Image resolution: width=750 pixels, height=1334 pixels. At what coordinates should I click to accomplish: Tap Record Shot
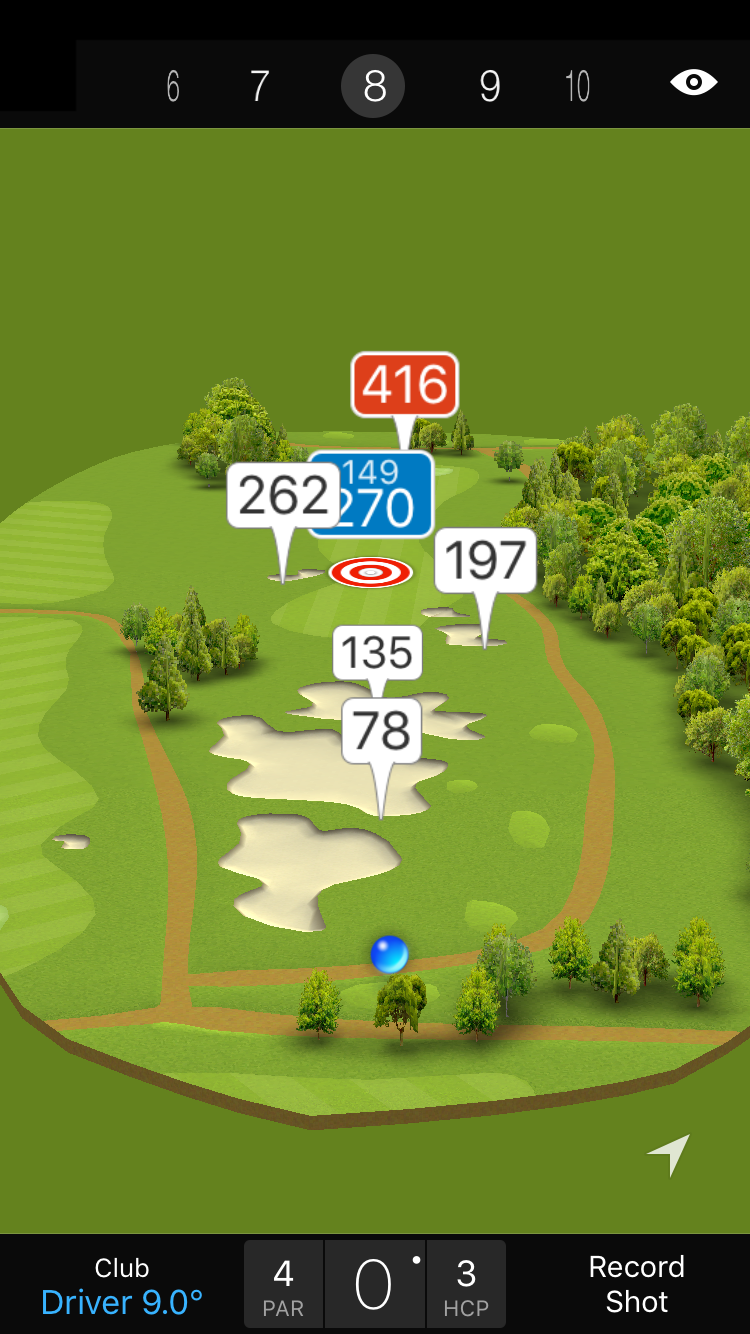tap(636, 1285)
